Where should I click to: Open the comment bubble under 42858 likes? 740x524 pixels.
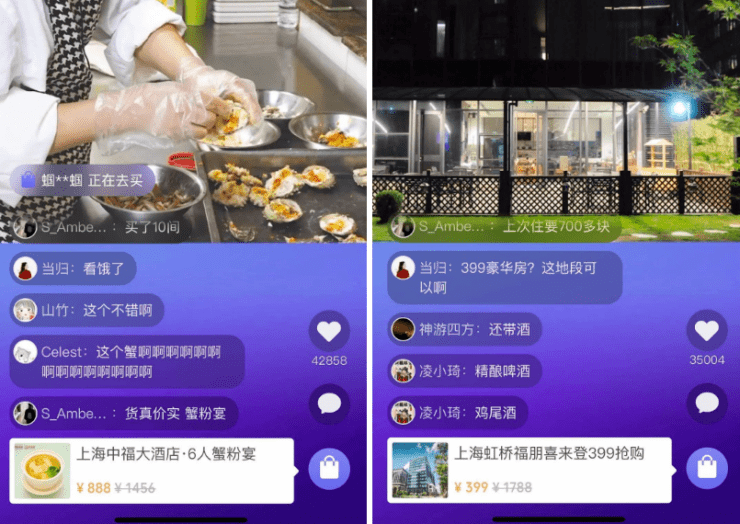coord(329,404)
